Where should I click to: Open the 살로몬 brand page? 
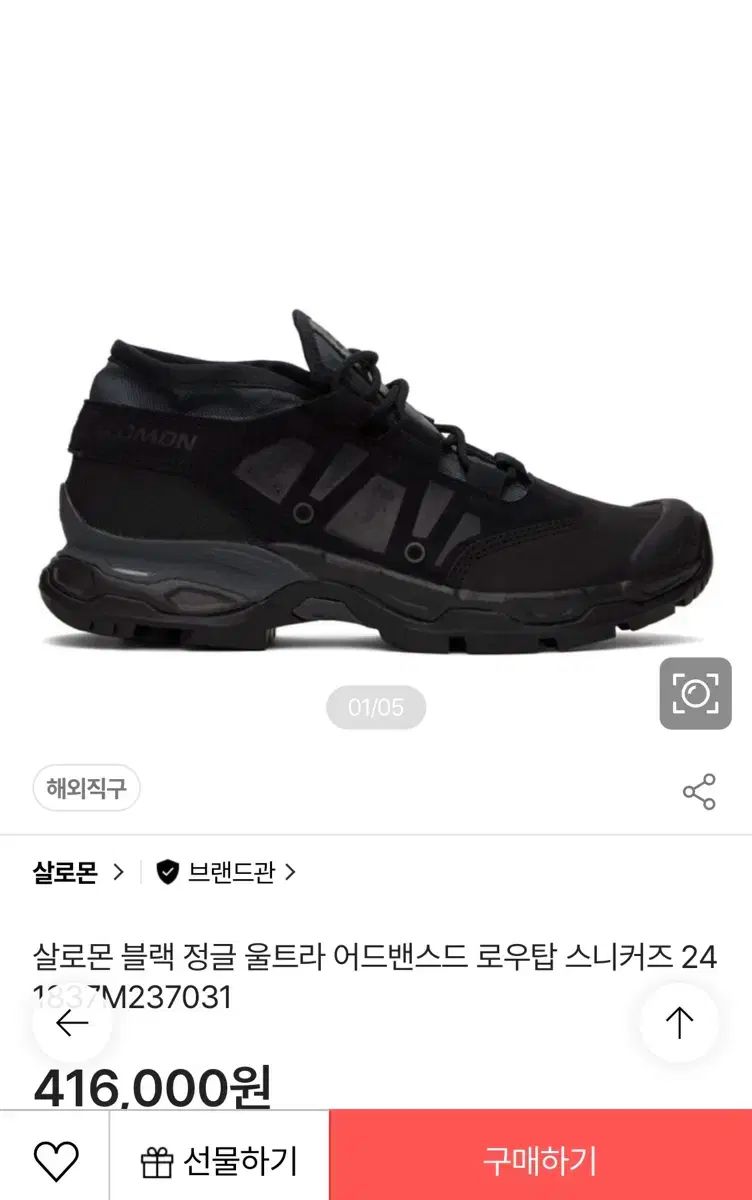(78, 872)
